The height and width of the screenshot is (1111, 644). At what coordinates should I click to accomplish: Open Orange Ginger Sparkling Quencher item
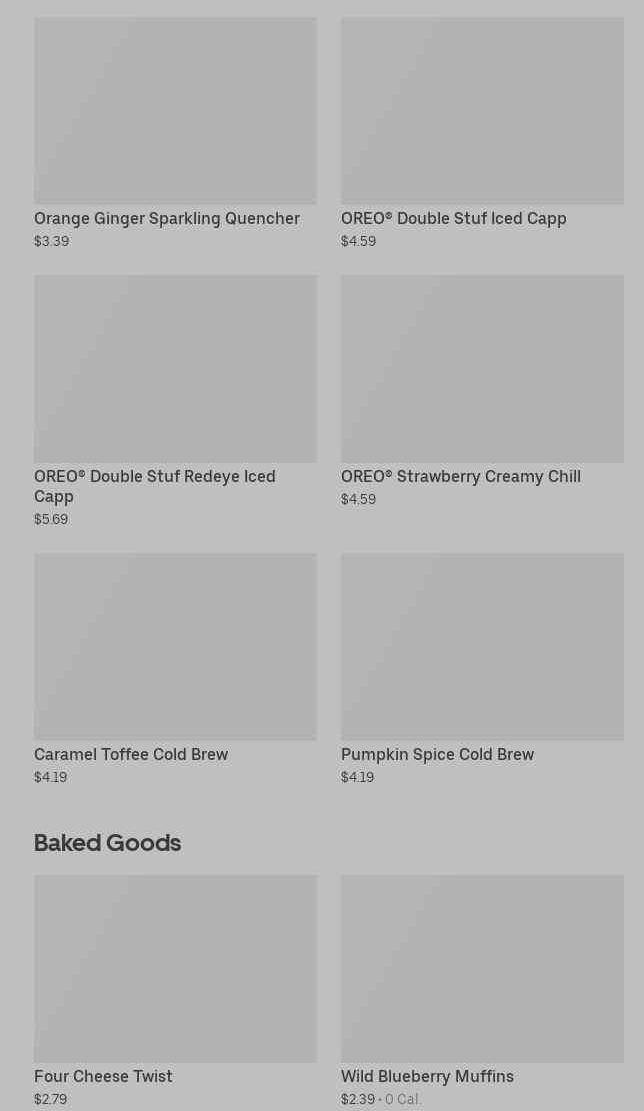point(175,132)
